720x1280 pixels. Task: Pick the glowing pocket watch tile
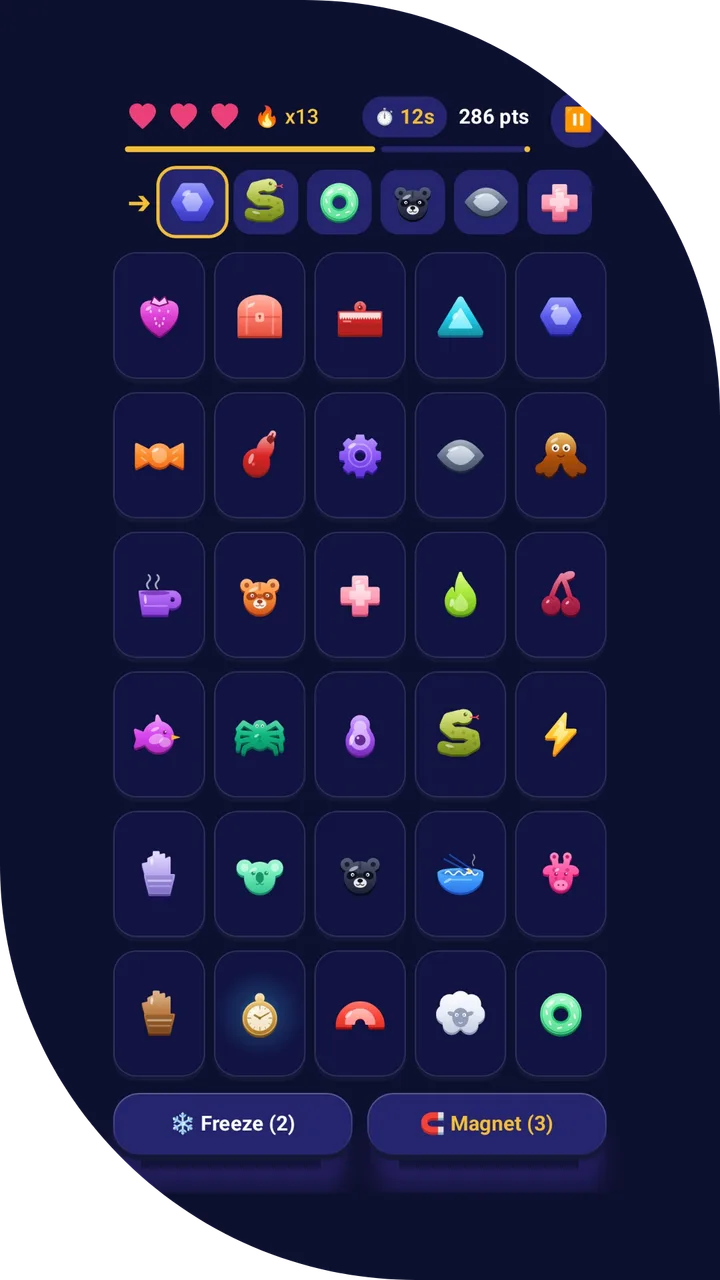259,1014
